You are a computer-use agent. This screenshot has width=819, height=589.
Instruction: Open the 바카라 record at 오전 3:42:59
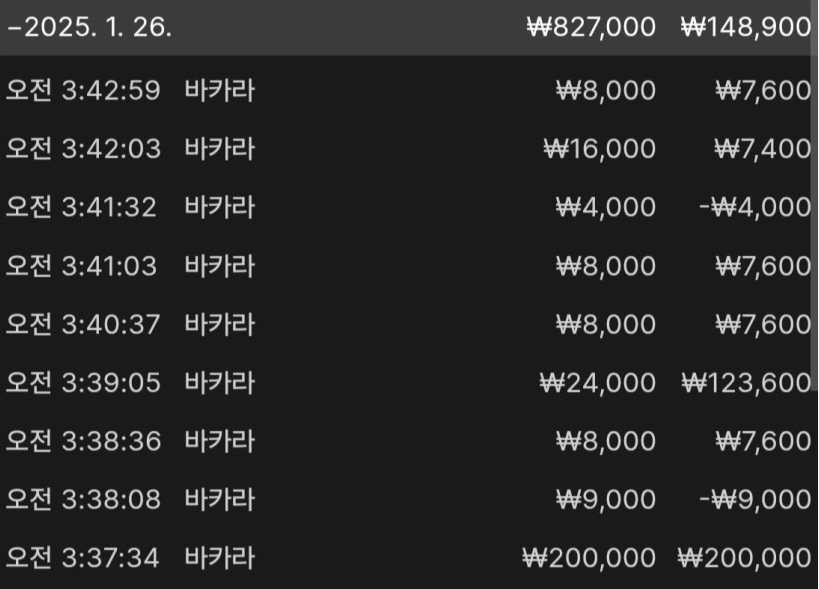click(x=220, y=91)
